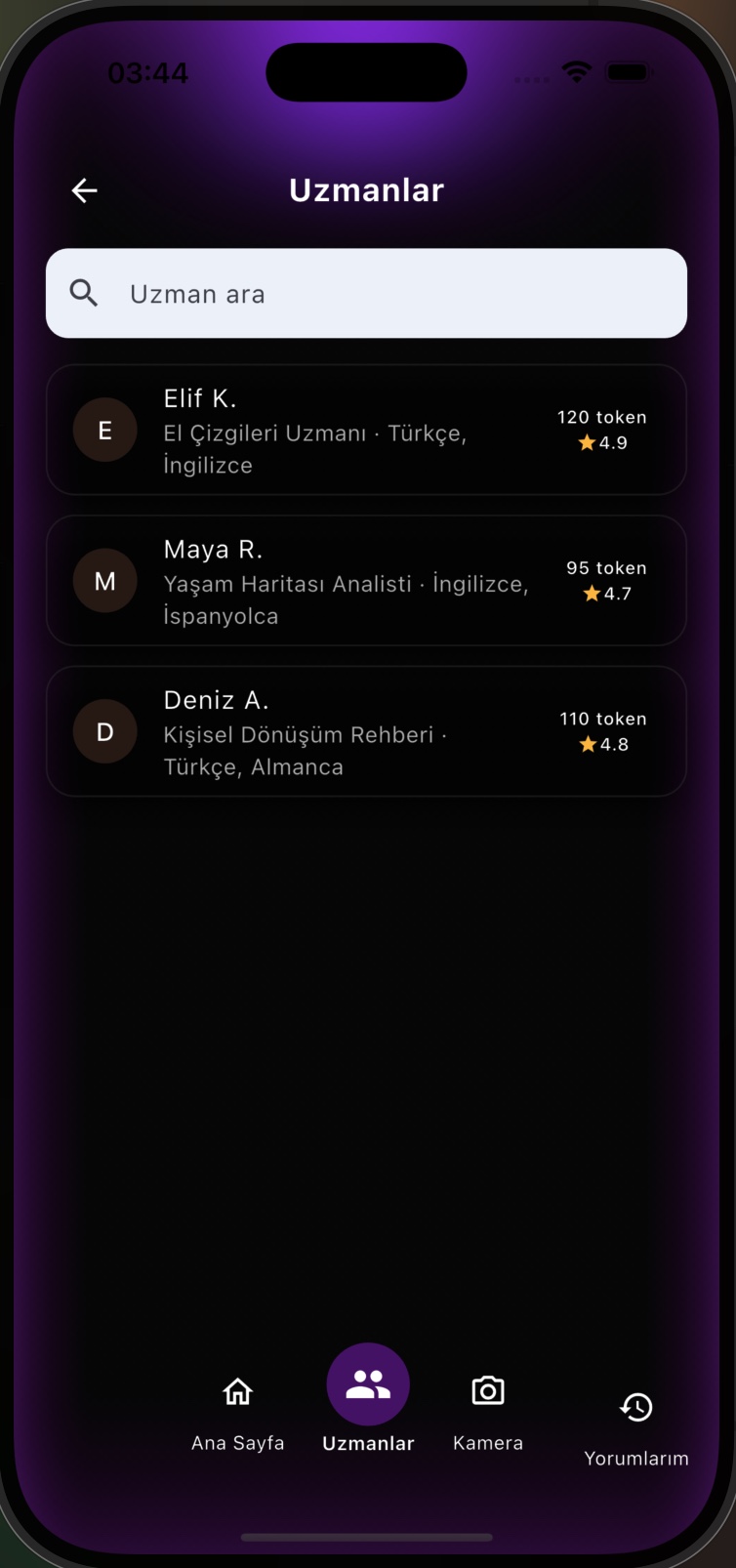Select the Uzmanlar tab
Image resolution: width=736 pixels, height=1568 pixels.
(x=368, y=1398)
